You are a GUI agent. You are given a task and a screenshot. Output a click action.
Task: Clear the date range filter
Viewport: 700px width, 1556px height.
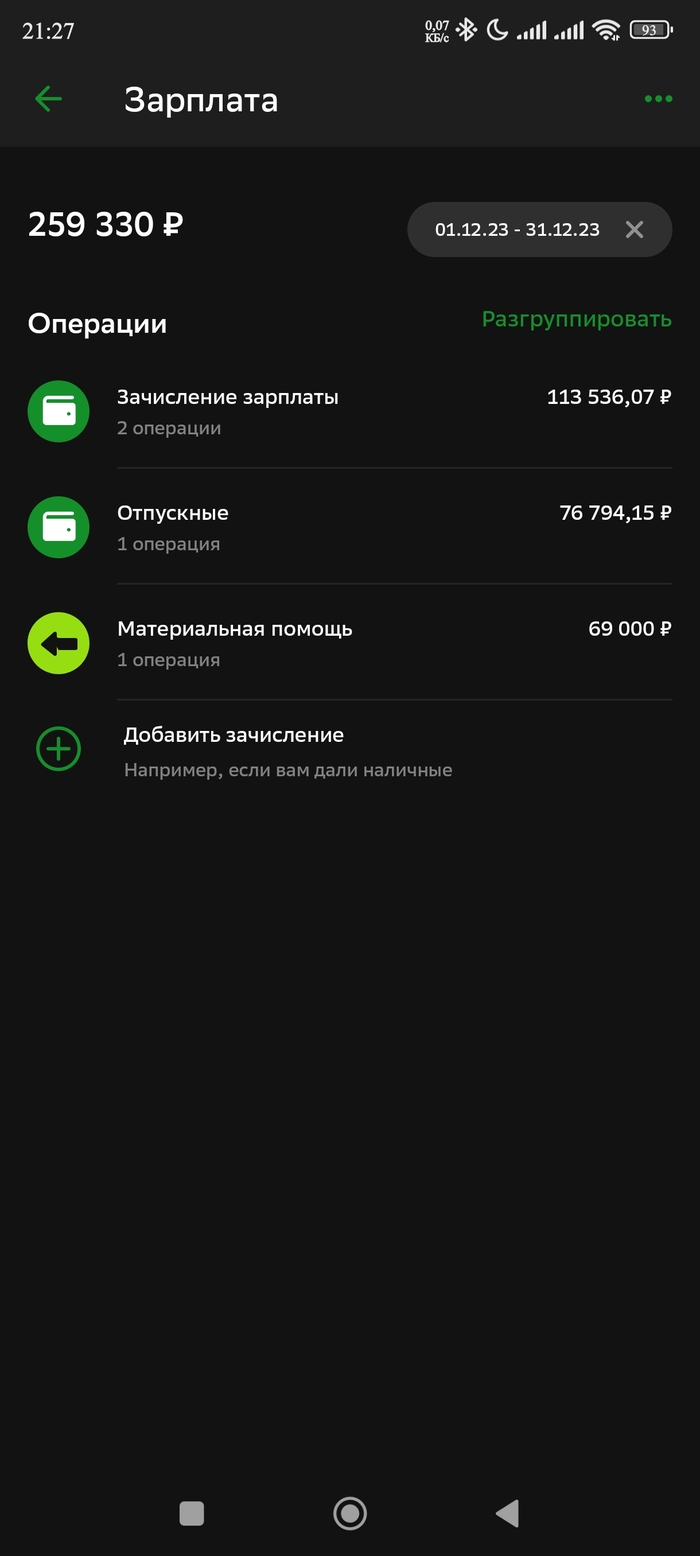pyautogui.click(x=634, y=230)
